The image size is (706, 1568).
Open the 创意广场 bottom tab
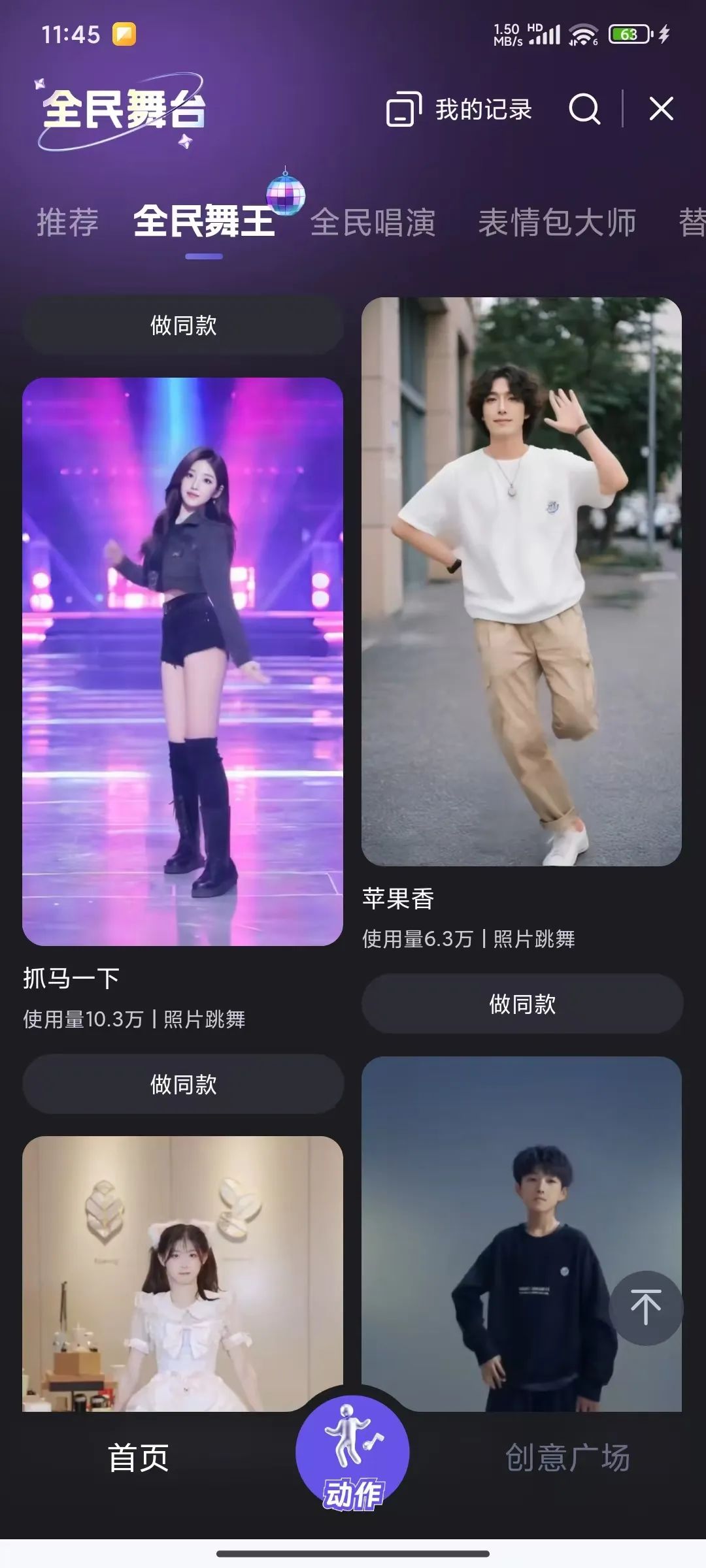pyautogui.click(x=567, y=1458)
